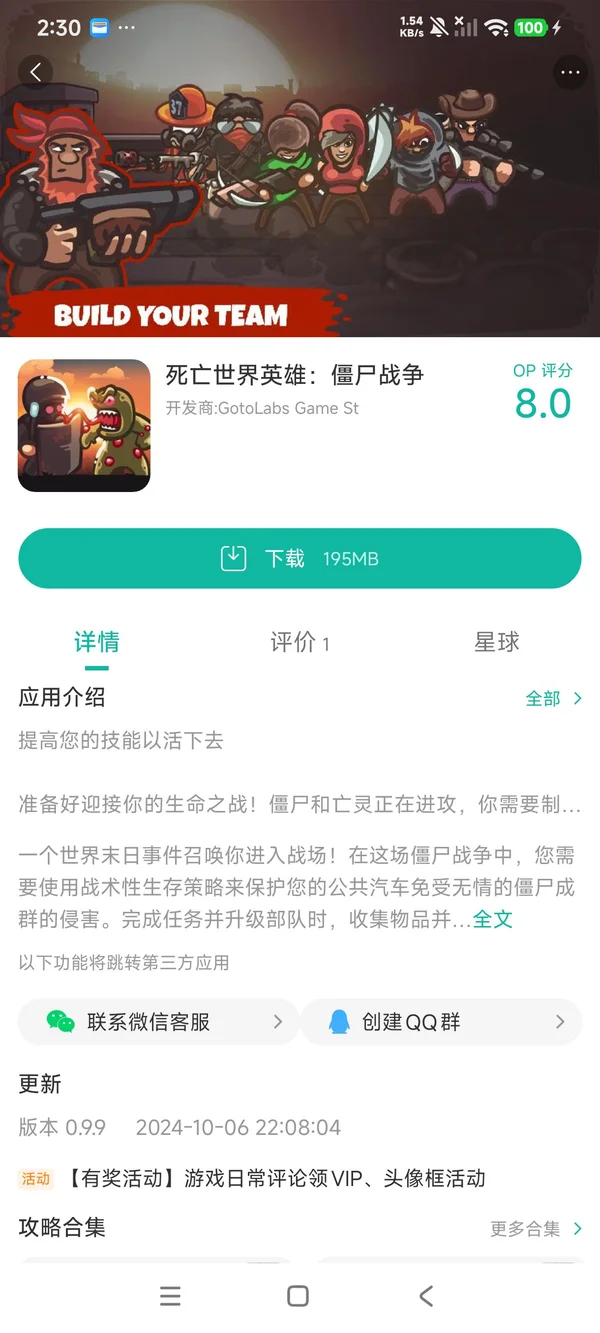
Task: Open 更多合集 for more guide collections
Action: coord(535,1228)
